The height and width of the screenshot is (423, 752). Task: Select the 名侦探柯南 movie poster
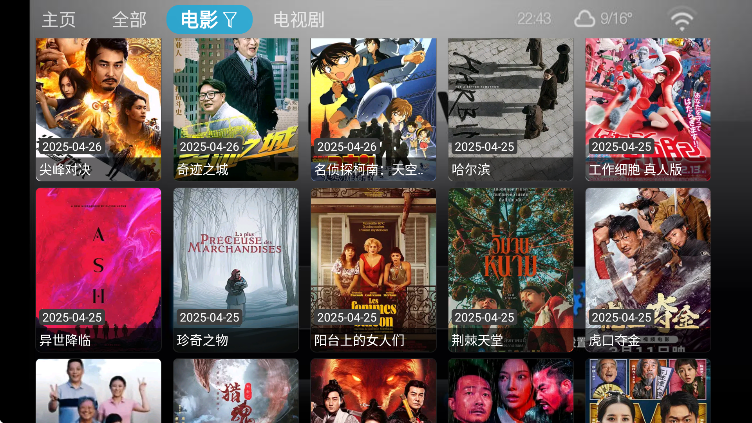[373, 108]
